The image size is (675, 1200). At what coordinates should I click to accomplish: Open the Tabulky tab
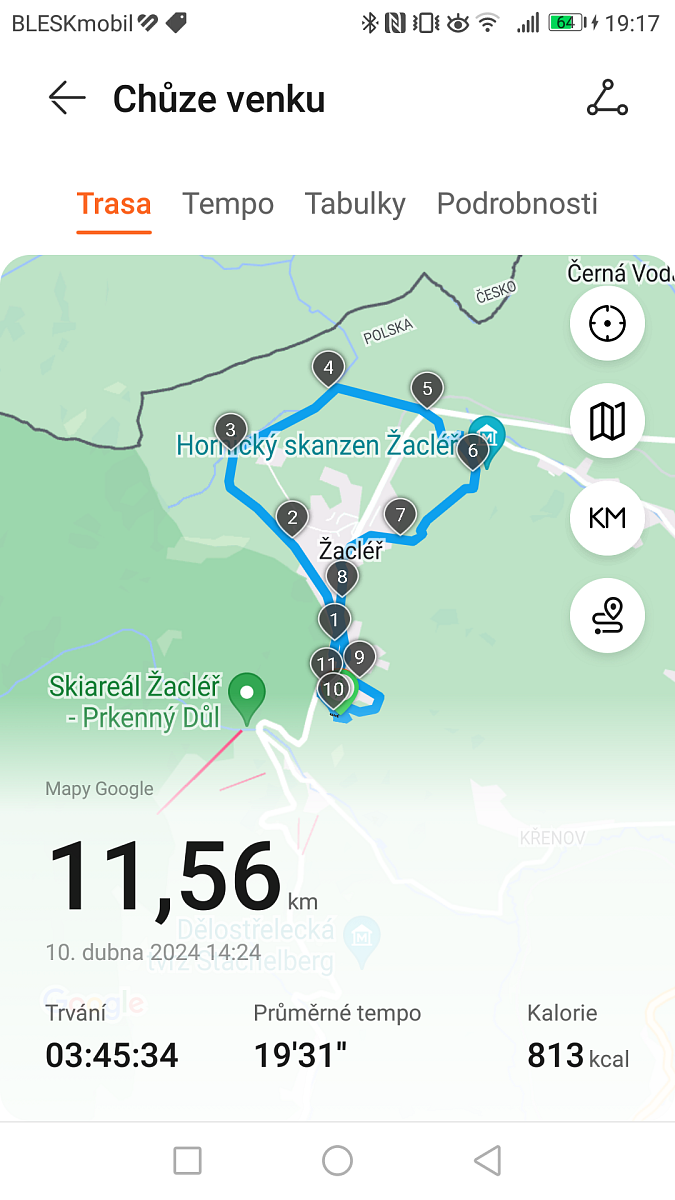(x=355, y=204)
